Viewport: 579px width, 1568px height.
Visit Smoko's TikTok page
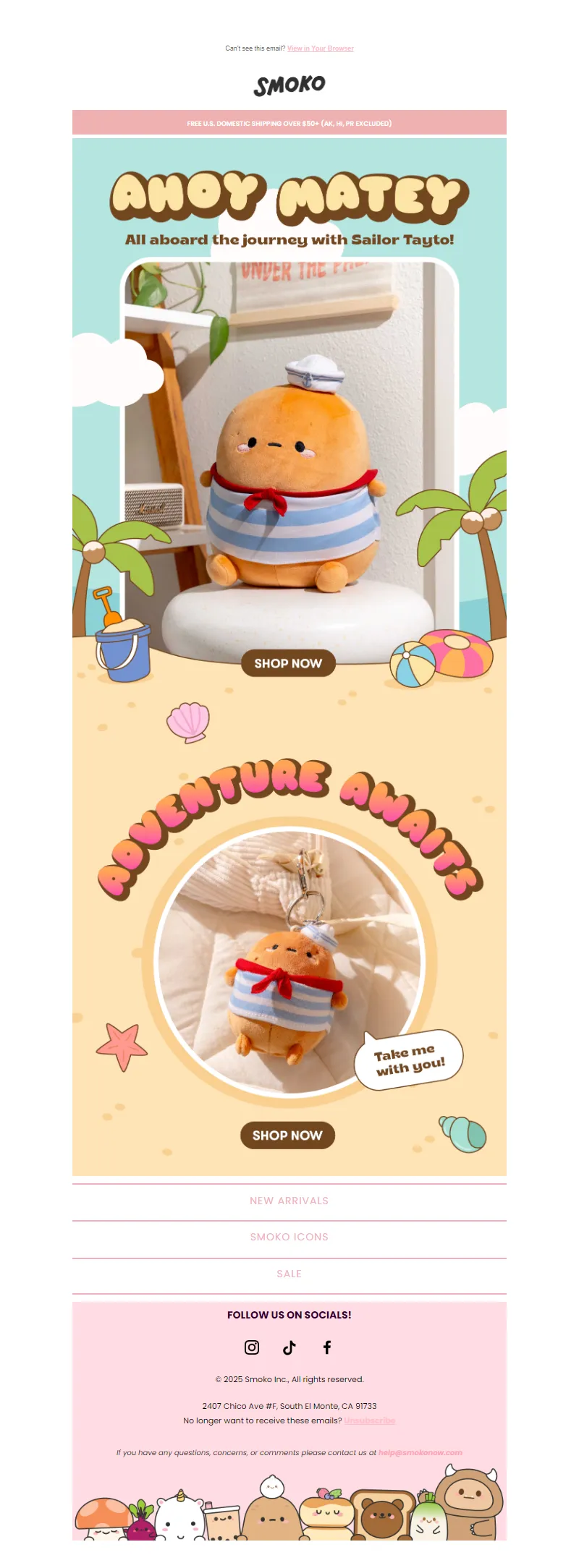pos(289,1347)
